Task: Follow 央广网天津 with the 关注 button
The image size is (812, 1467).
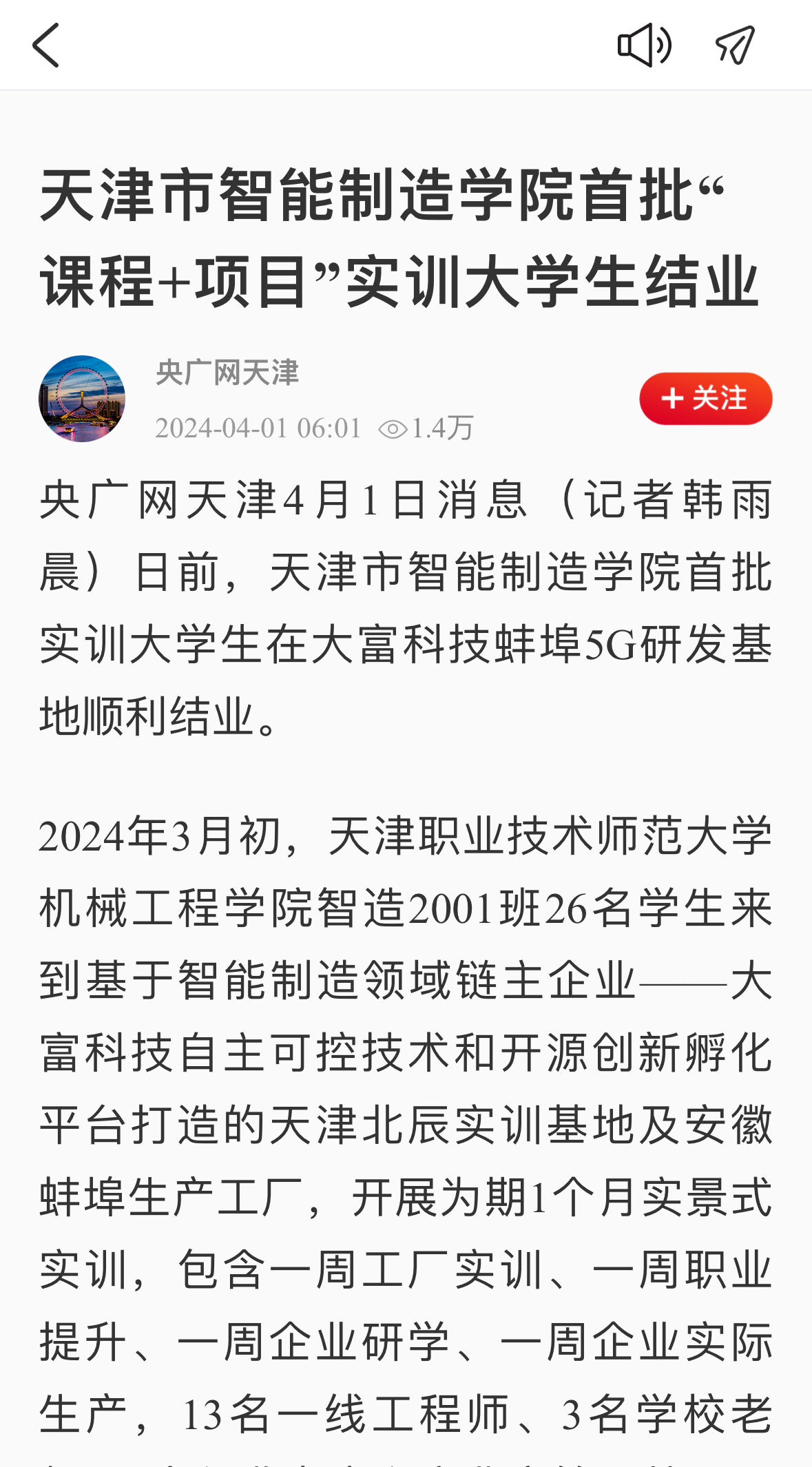Action: pyautogui.click(x=705, y=399)
